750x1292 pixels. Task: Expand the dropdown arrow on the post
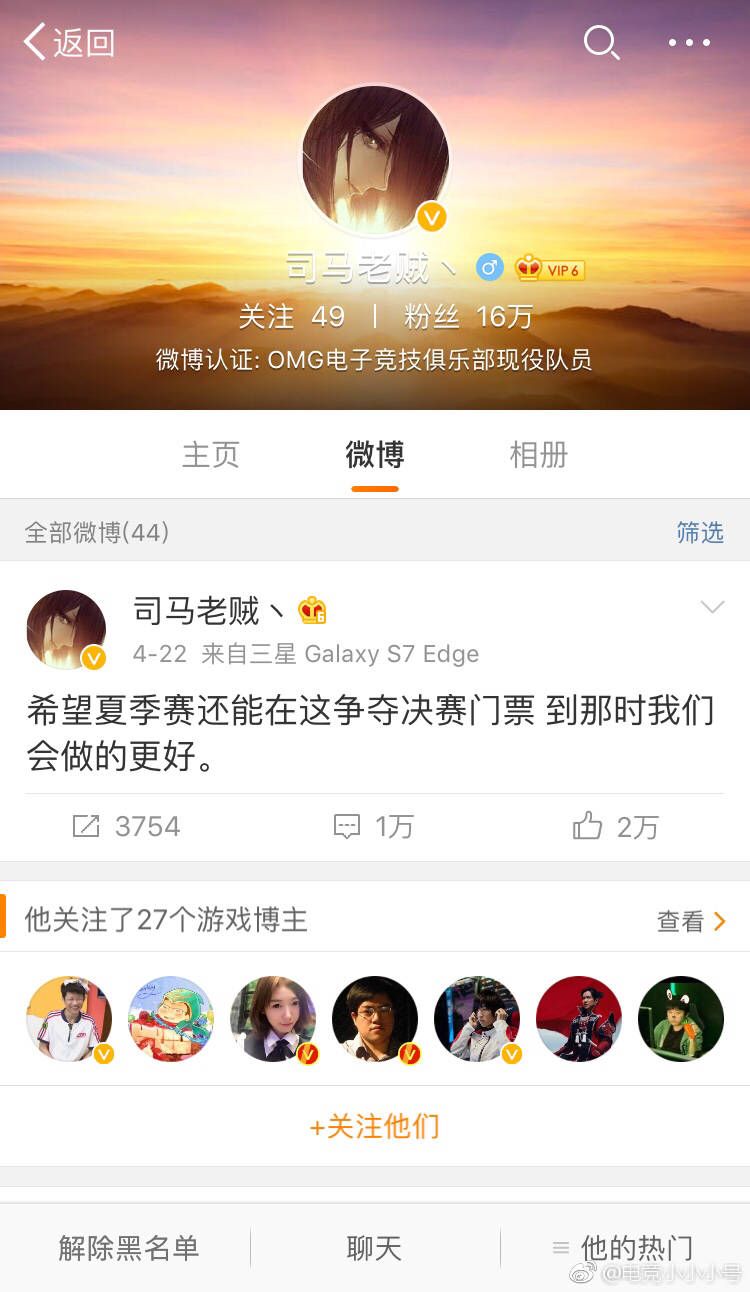click(712, 608)
